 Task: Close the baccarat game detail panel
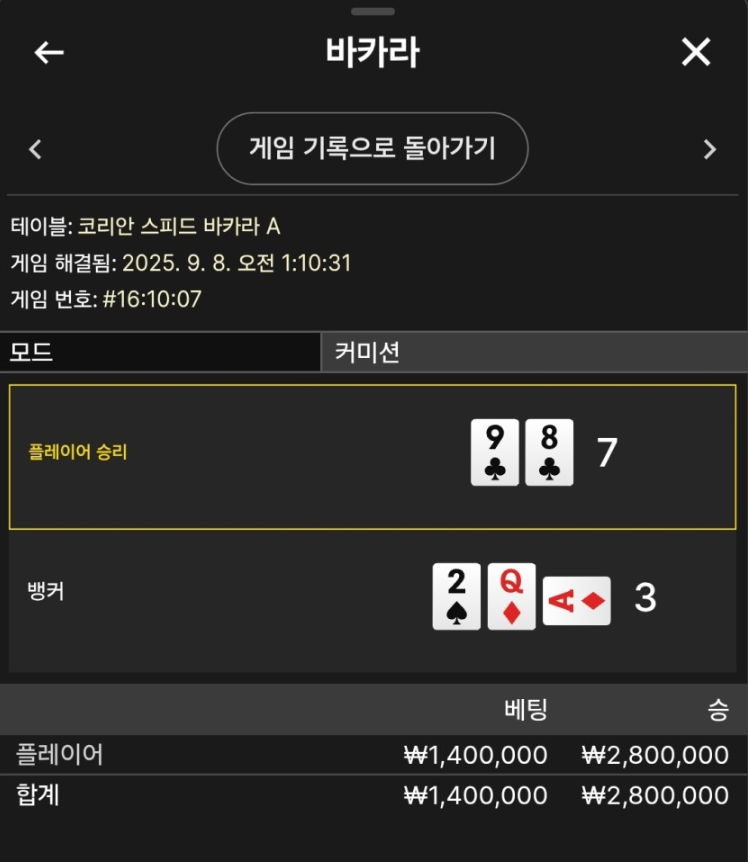(695, 53)
